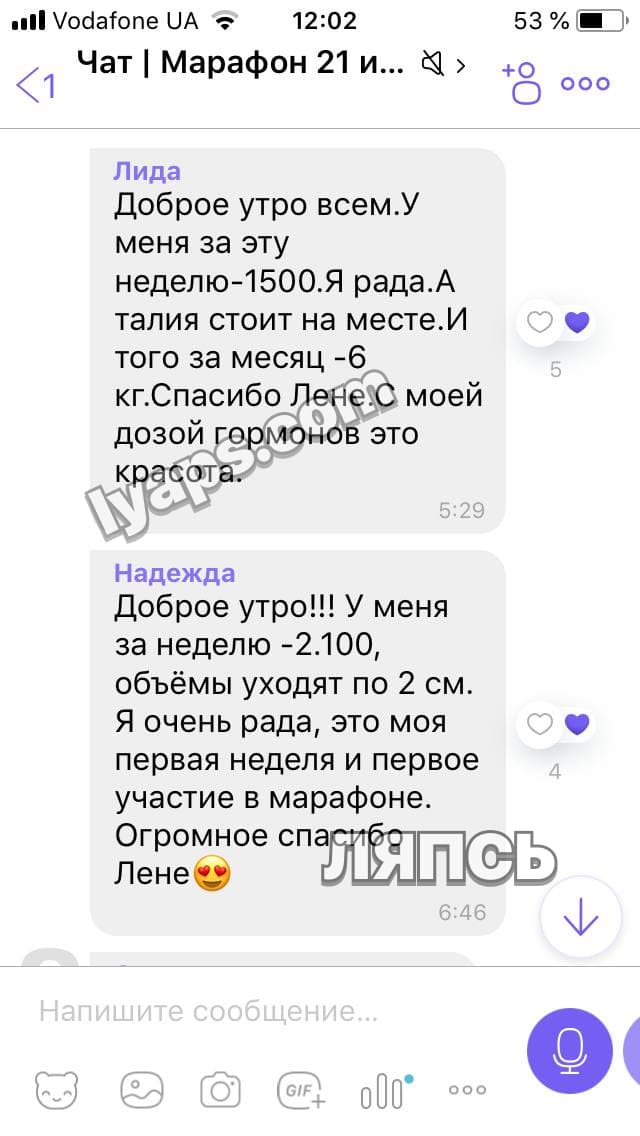Show more attachment options dots

click(466, 1090)
